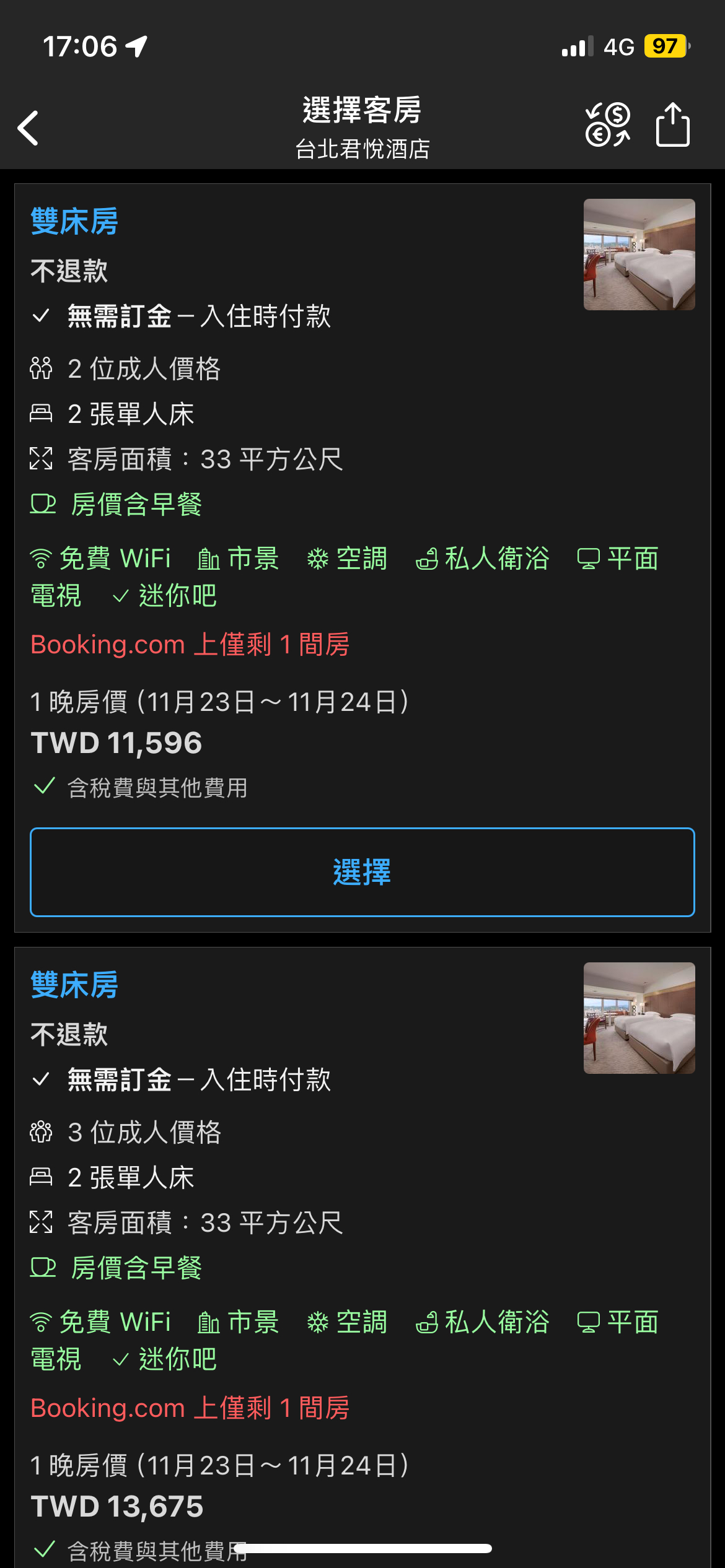Open the 雙床房 title priced TWD 13,675
The width and height of the screenshot is (725, 1568).
(74, 985)
